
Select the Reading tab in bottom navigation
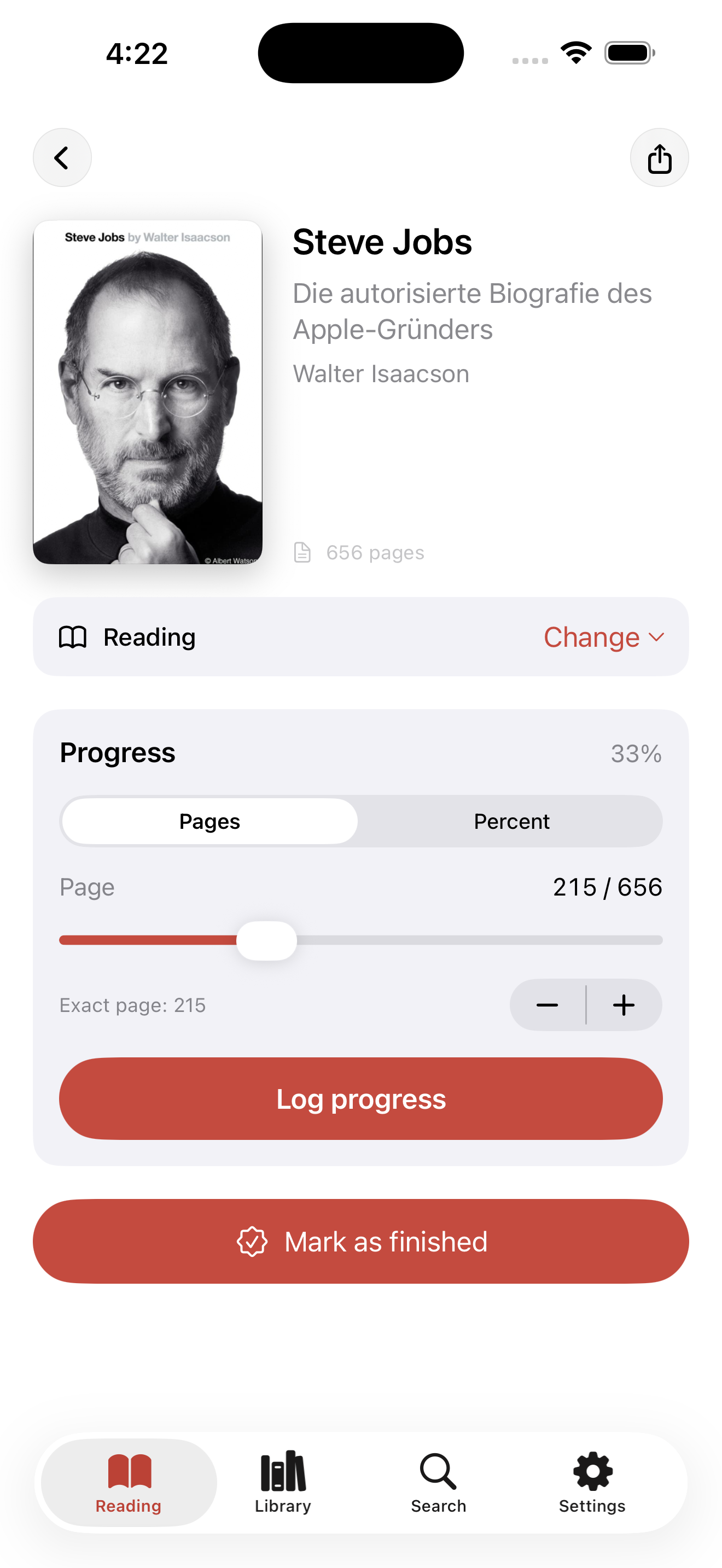coord(127,1479)
